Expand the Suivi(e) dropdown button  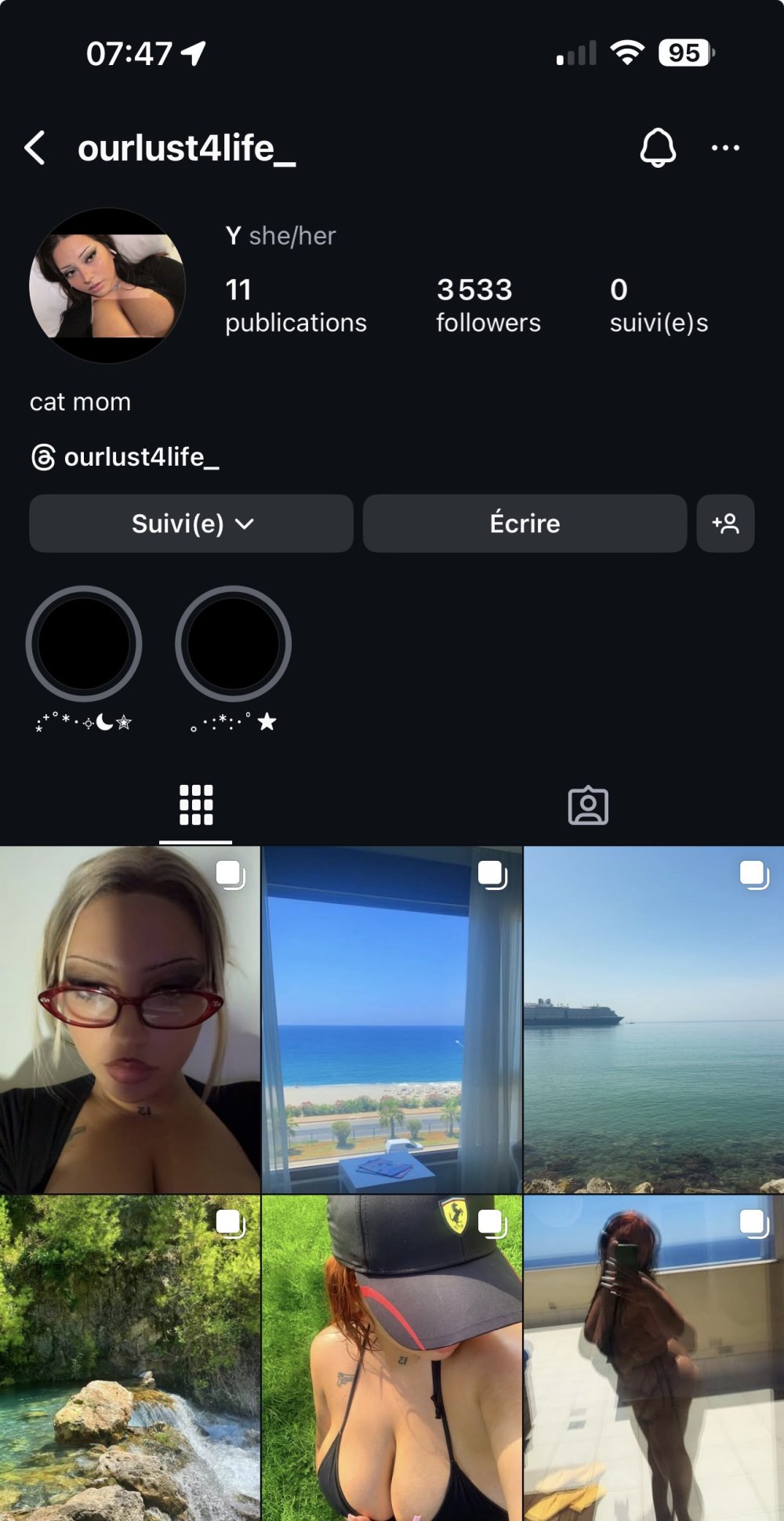pyautogui.click(x=191, y=524)
